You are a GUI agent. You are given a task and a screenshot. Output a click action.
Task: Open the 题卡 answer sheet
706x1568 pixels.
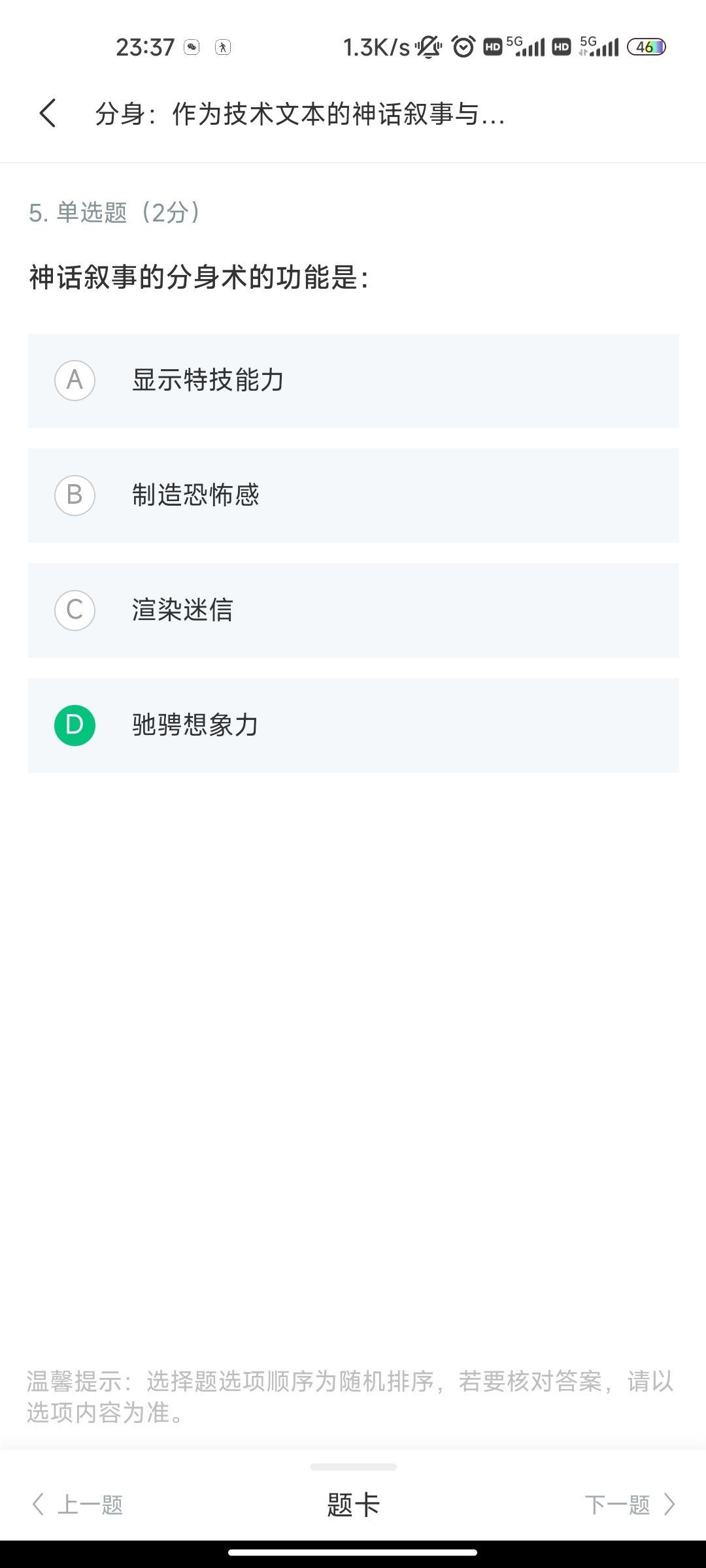[353, 1504]
